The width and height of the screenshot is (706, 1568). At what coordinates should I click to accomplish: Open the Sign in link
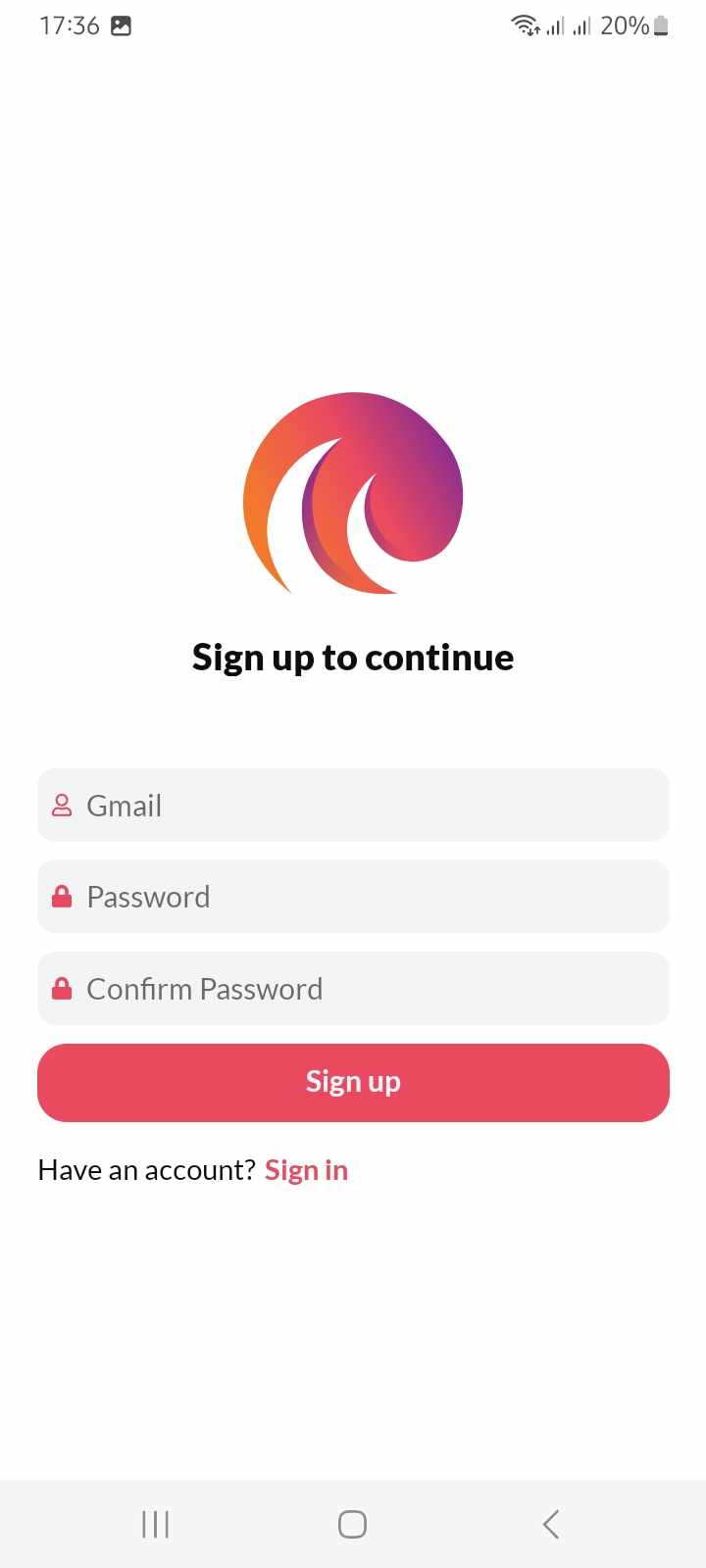pos(306,1170)
